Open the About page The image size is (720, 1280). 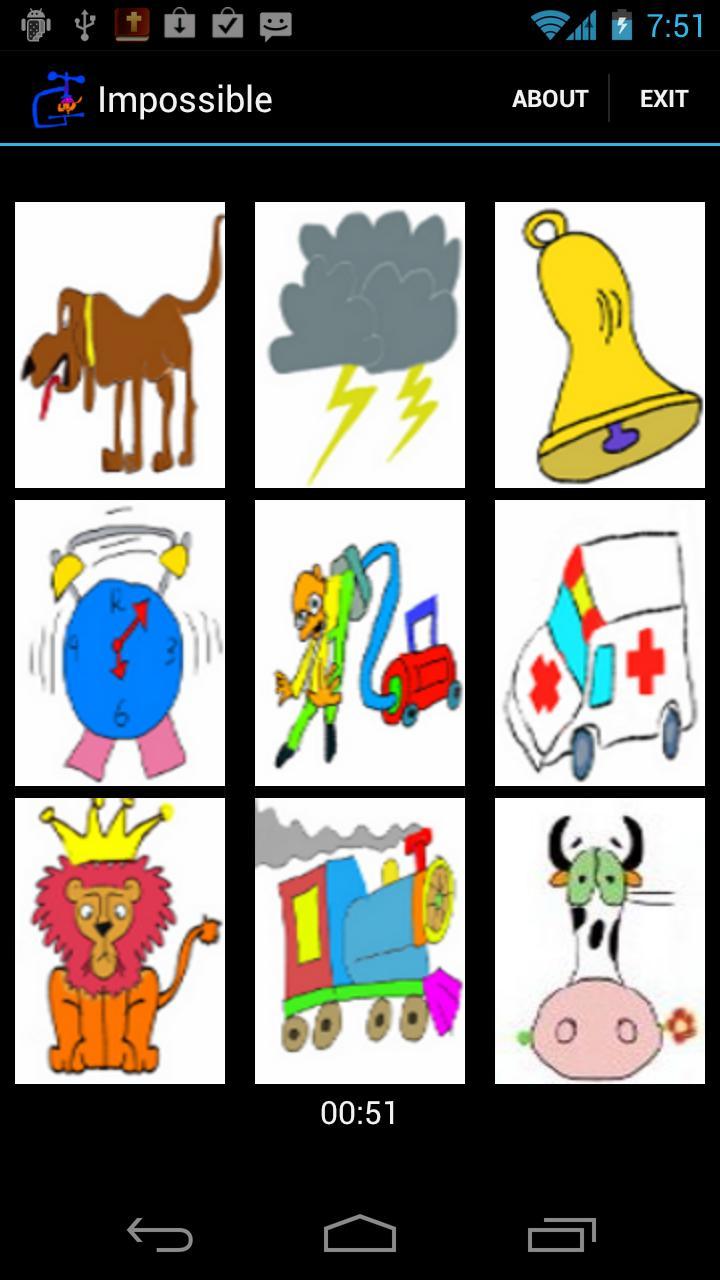[550, 99]
